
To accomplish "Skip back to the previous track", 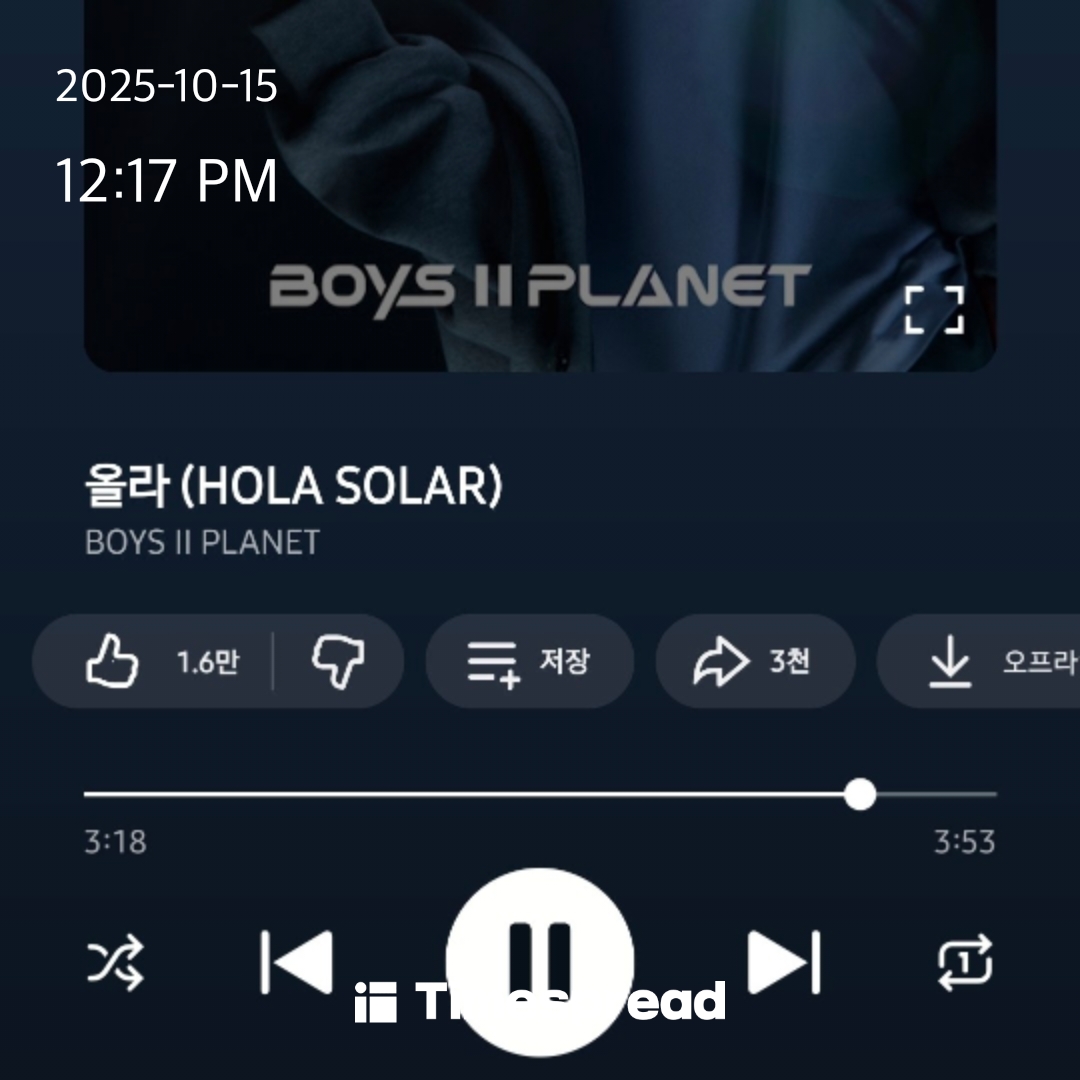I will (x=297, y=963).
